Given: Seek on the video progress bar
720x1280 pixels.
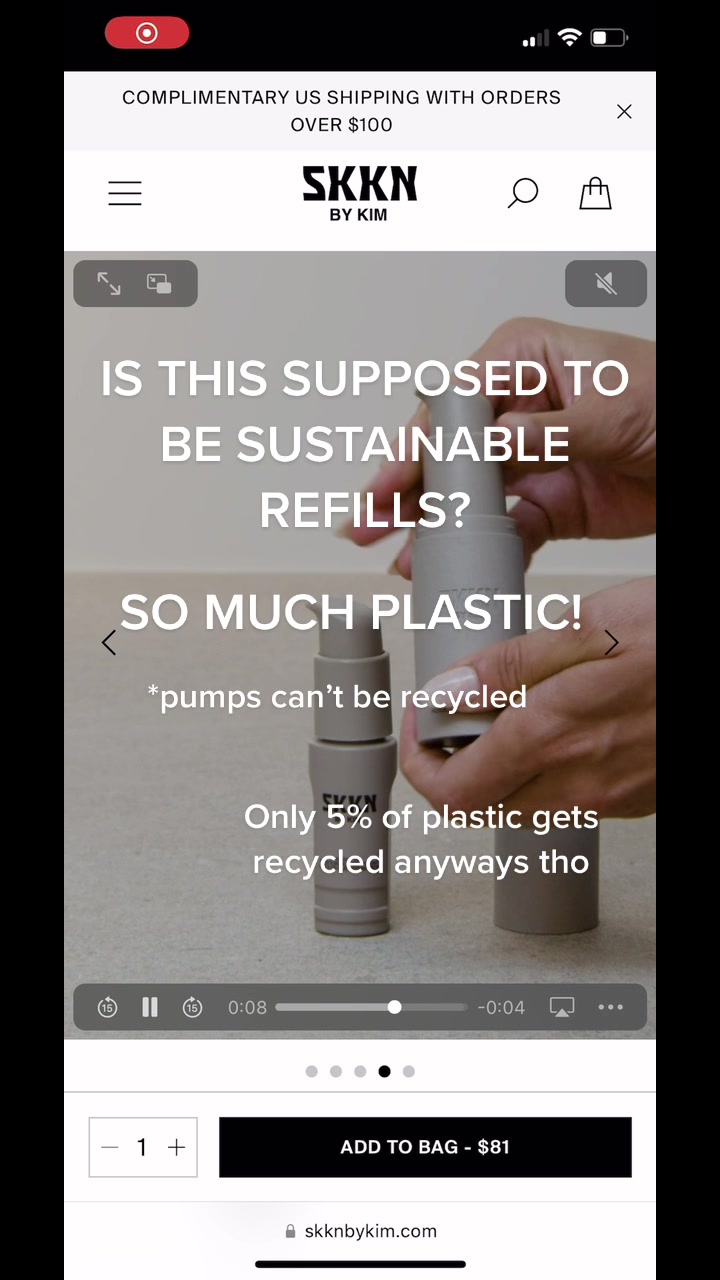Looking at the screenshot, I should point(371,1007).
